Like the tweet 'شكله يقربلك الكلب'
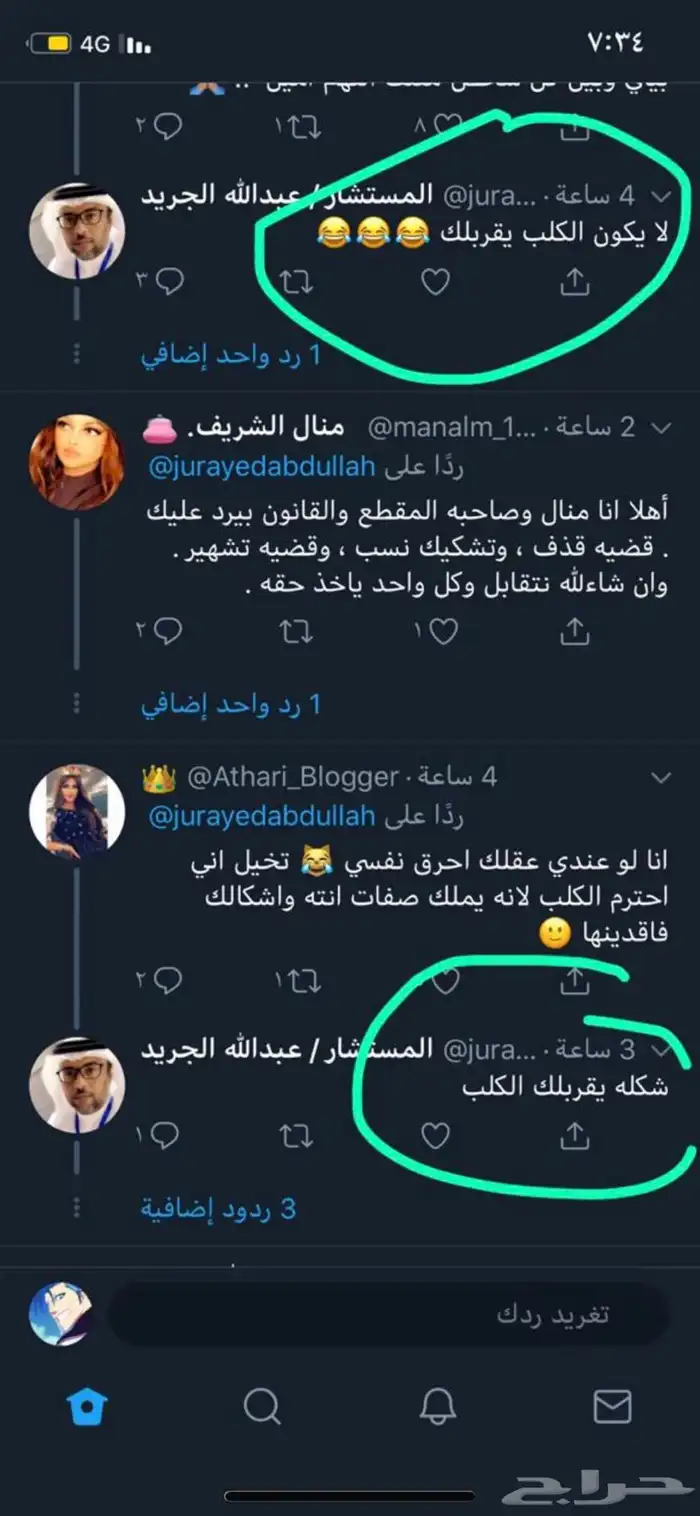The image size is (700, 1516). point(435,1135)
